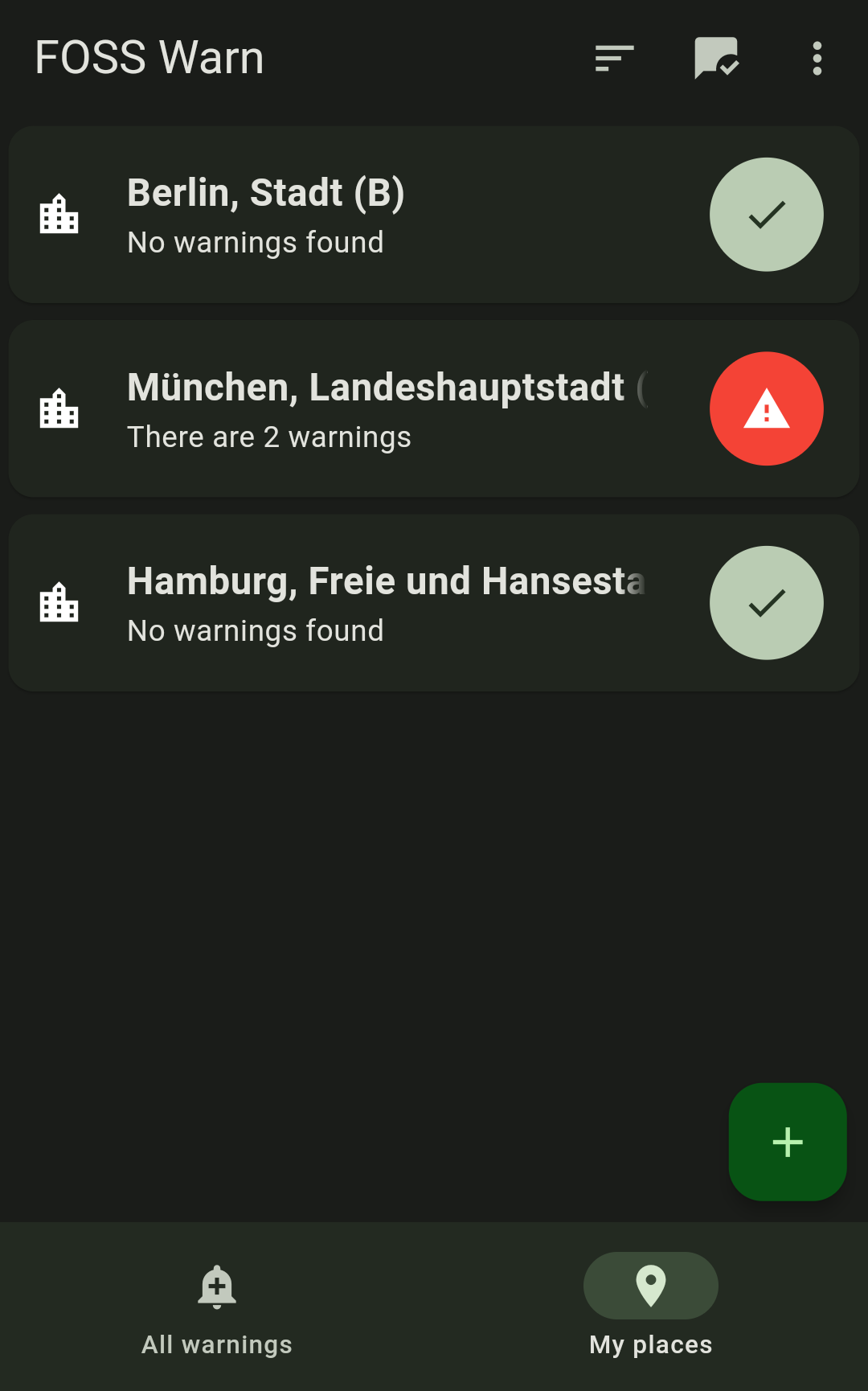Add a new place

pyautogui.click(x=787, y=1142)
